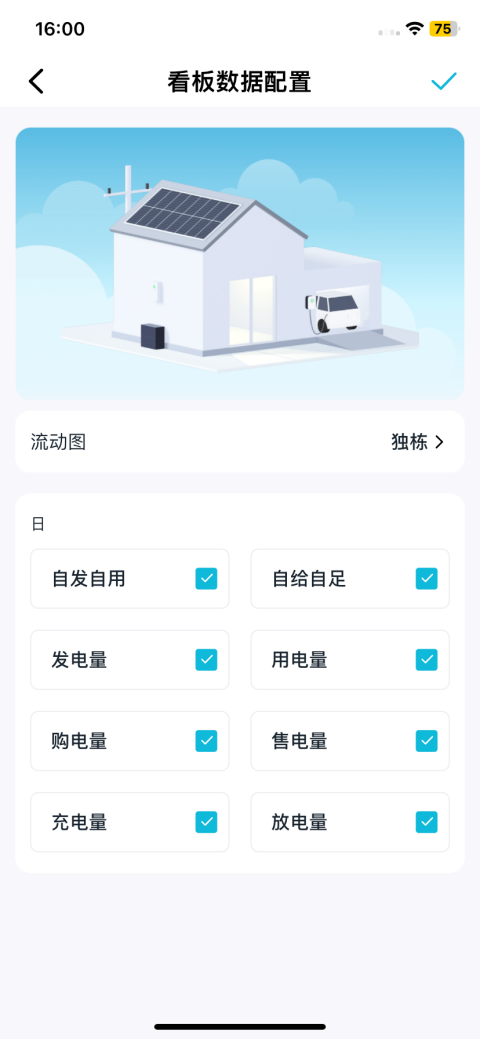480x1039 pixels.
Task: Toggle the 发电量 checkbox
Action: coord(206,660)
